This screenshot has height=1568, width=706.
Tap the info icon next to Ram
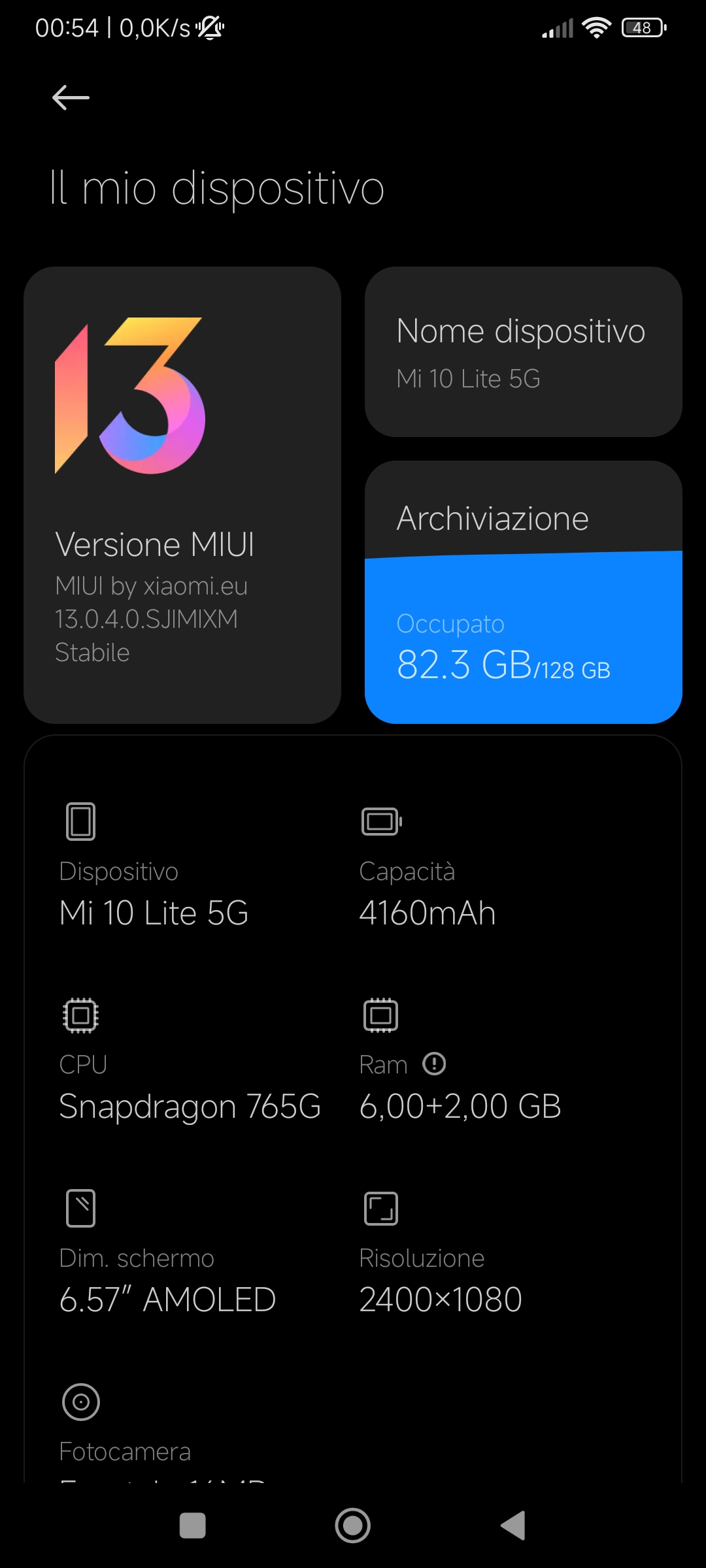tap(434, 1064)
